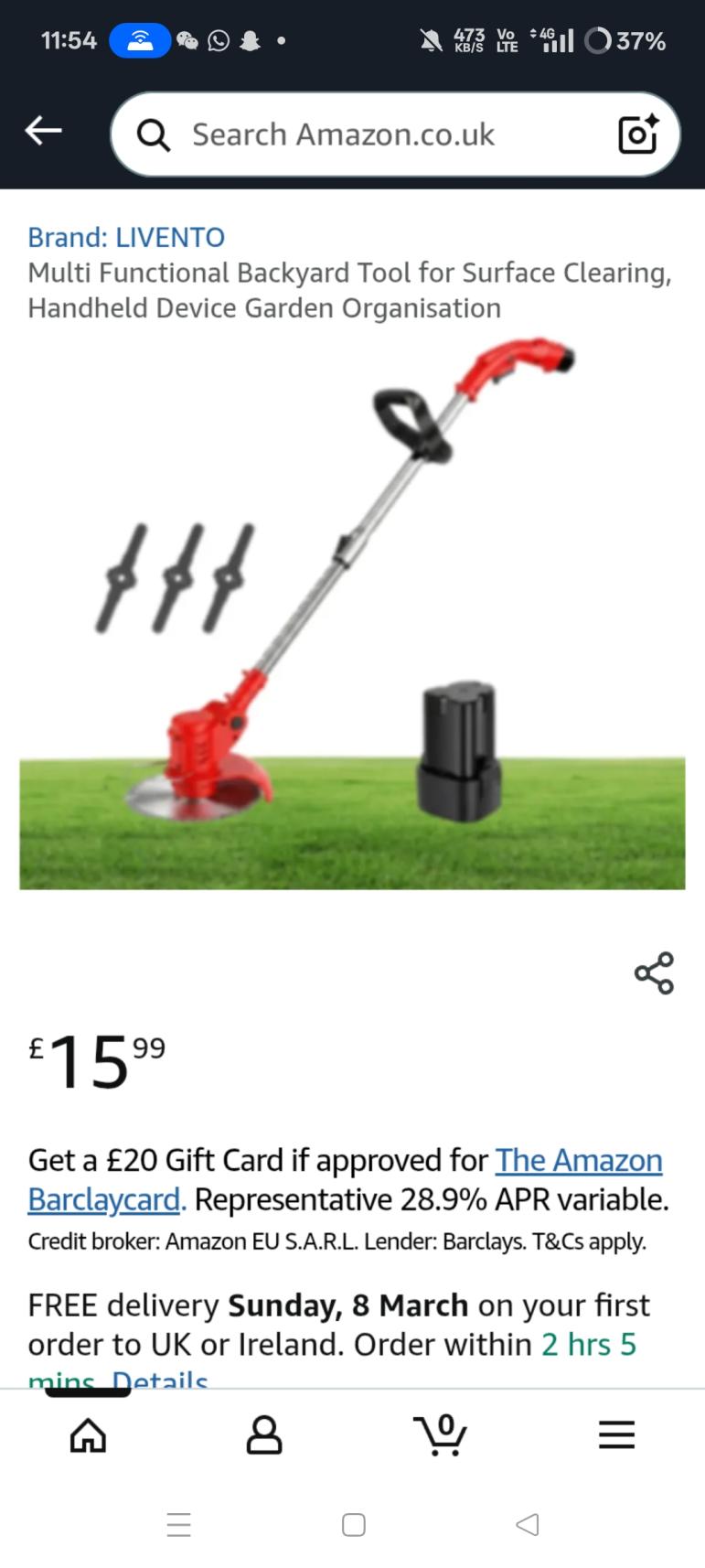View the product image full screen
The height and width of the screenshot is (1568, 705).
coord(352,613)
